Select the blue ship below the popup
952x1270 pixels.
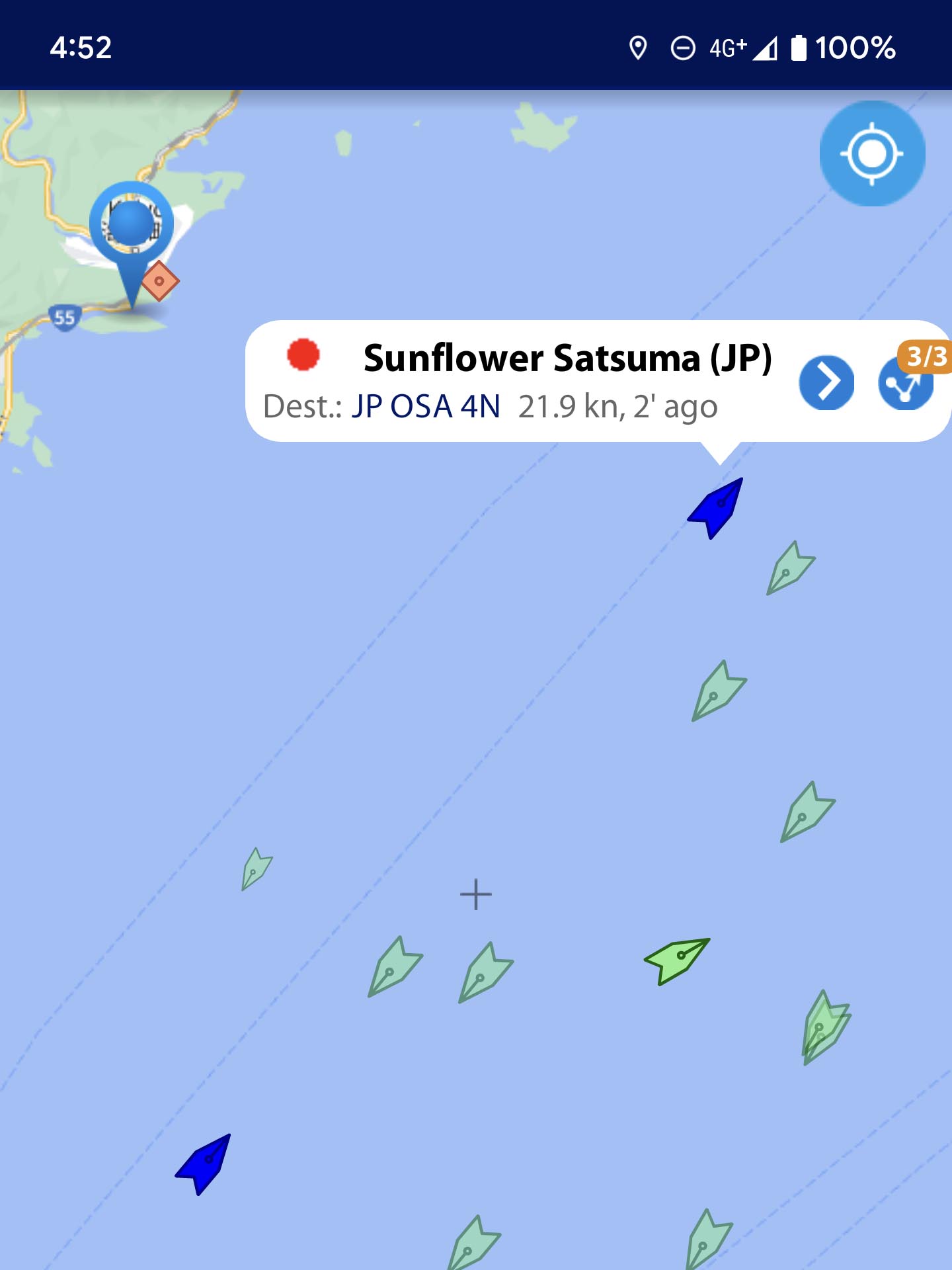pos(717,506)
